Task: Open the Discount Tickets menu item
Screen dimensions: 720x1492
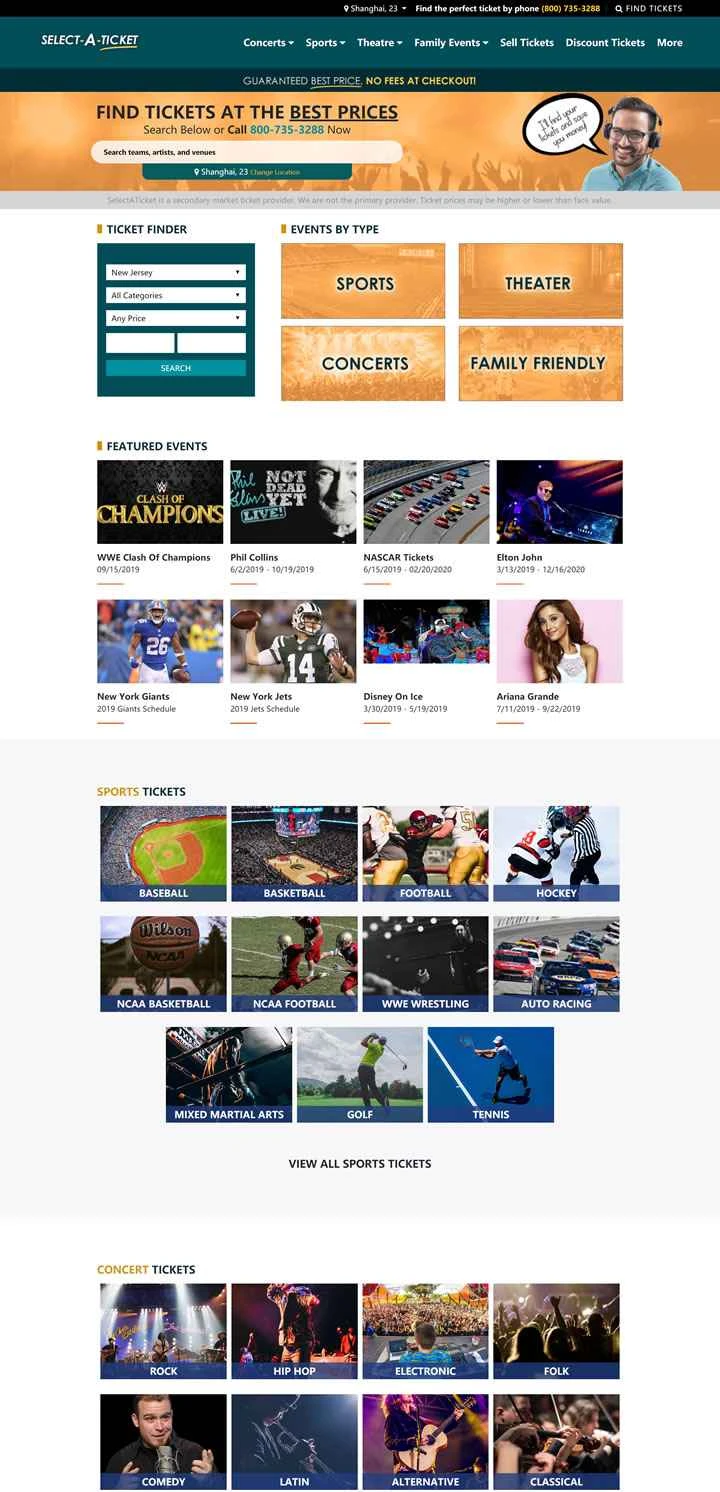Action: (605, 43)
